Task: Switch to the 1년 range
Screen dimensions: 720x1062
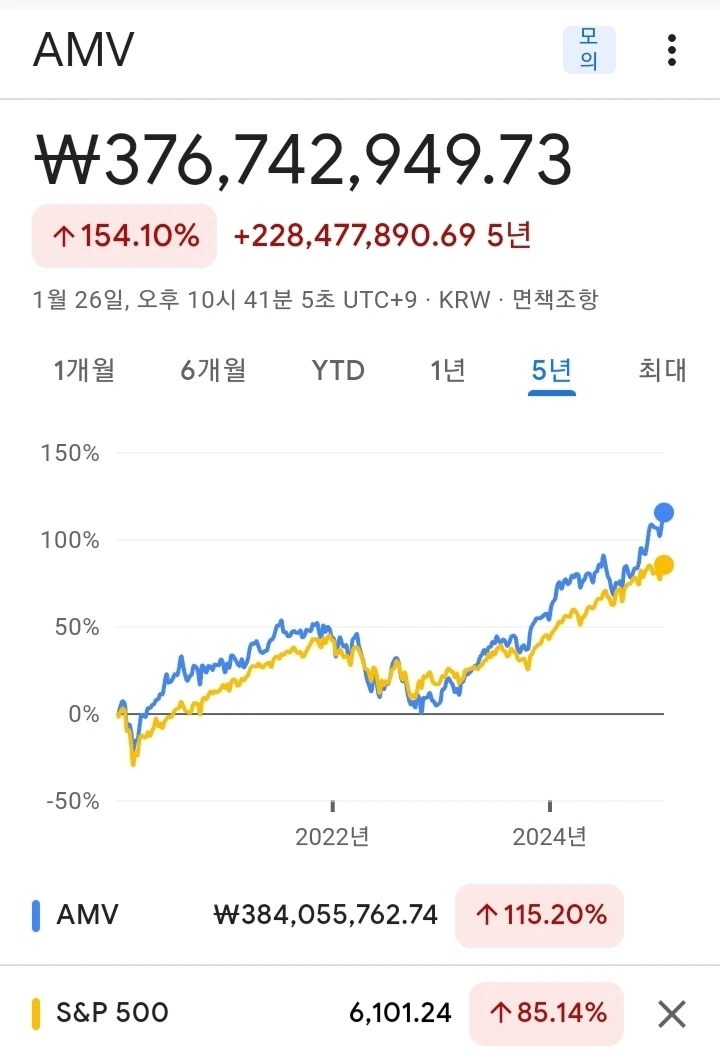Action: tap(448, 370)
